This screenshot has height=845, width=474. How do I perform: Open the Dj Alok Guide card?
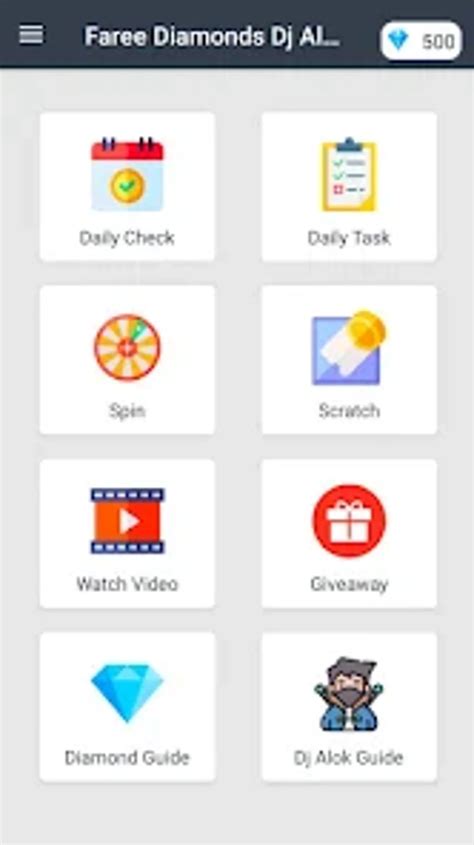pyautogui.click(x=349, y=707)
